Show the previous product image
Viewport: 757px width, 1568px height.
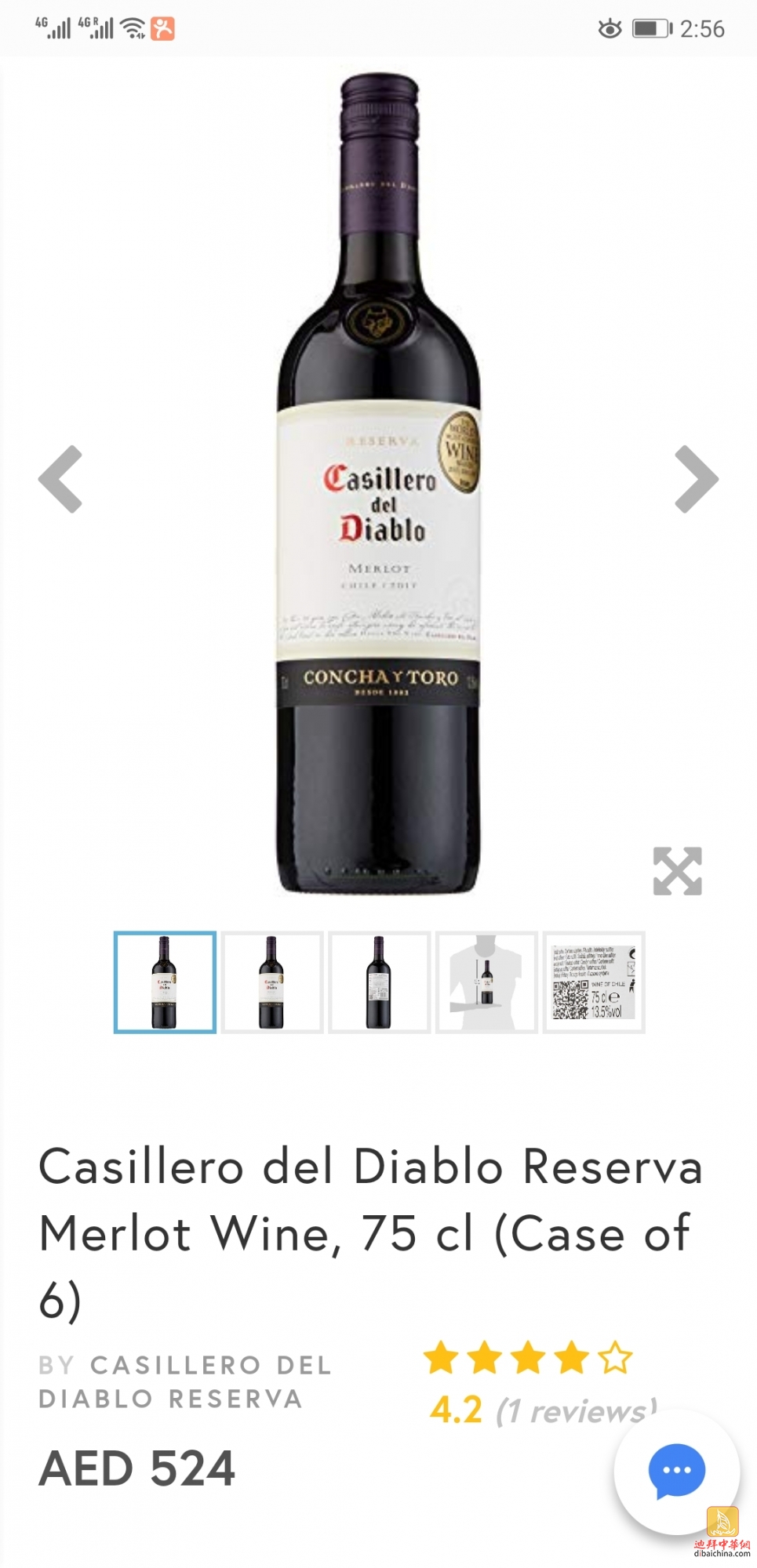(61, 479)
